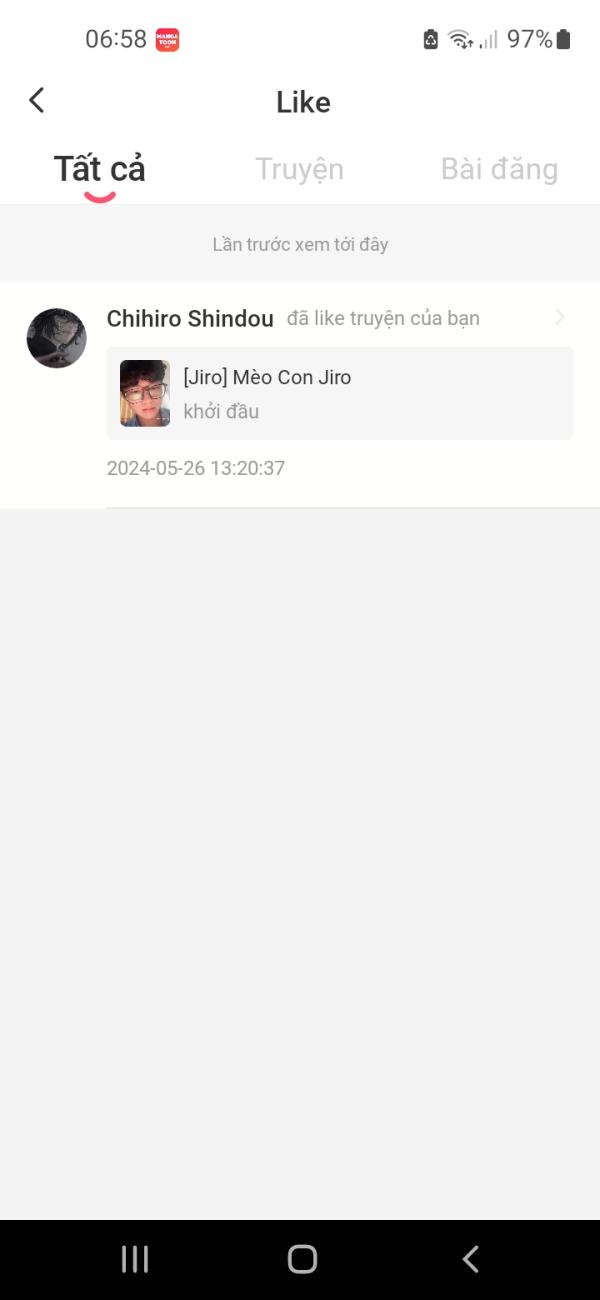Tap the system home button
This screenshot has width=600, height=1300.
(302, 1259)
